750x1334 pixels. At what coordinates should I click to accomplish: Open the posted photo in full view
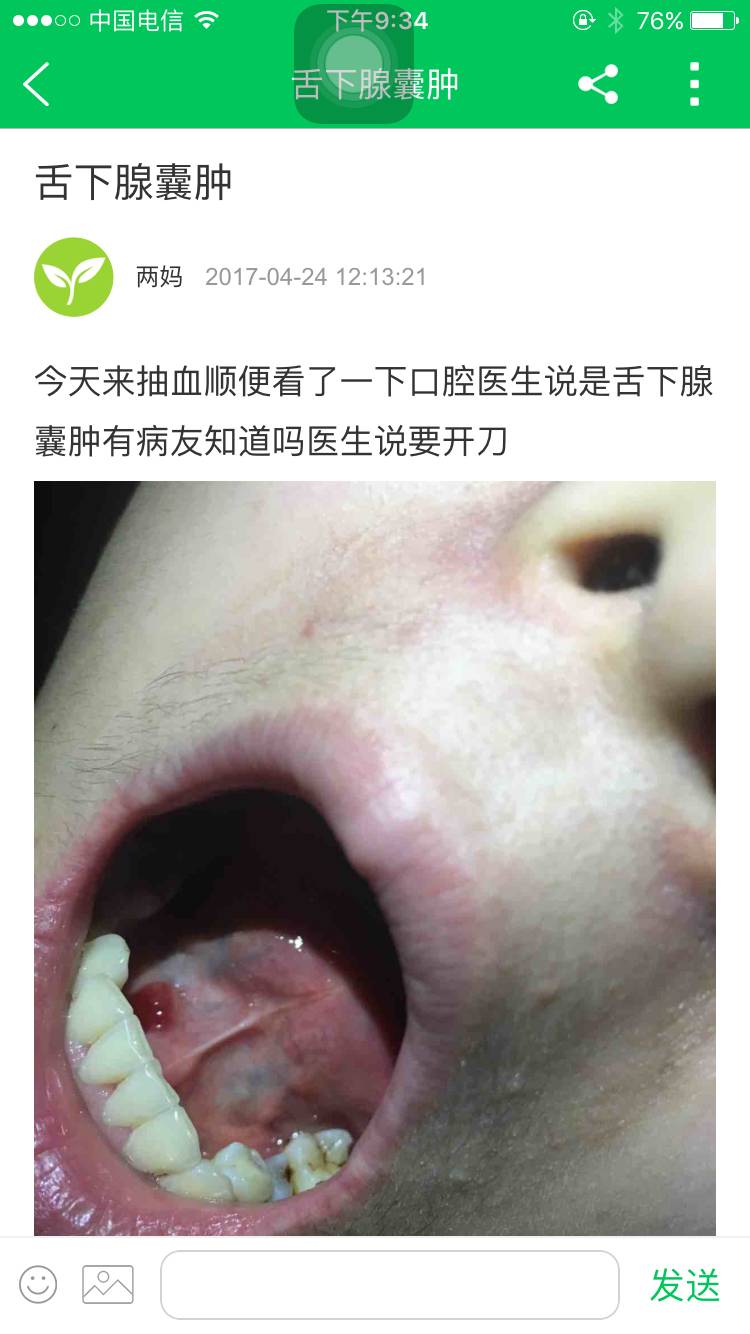tap(375, 858)
